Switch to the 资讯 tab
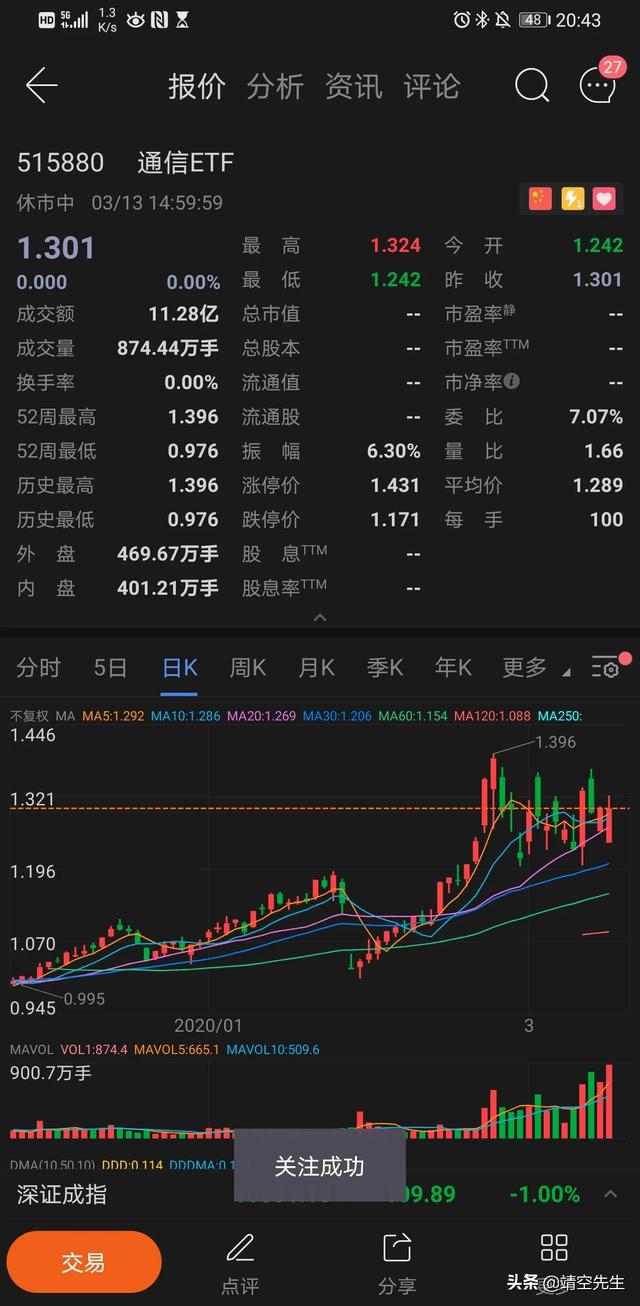640x1306 pixels. (353, 87)
